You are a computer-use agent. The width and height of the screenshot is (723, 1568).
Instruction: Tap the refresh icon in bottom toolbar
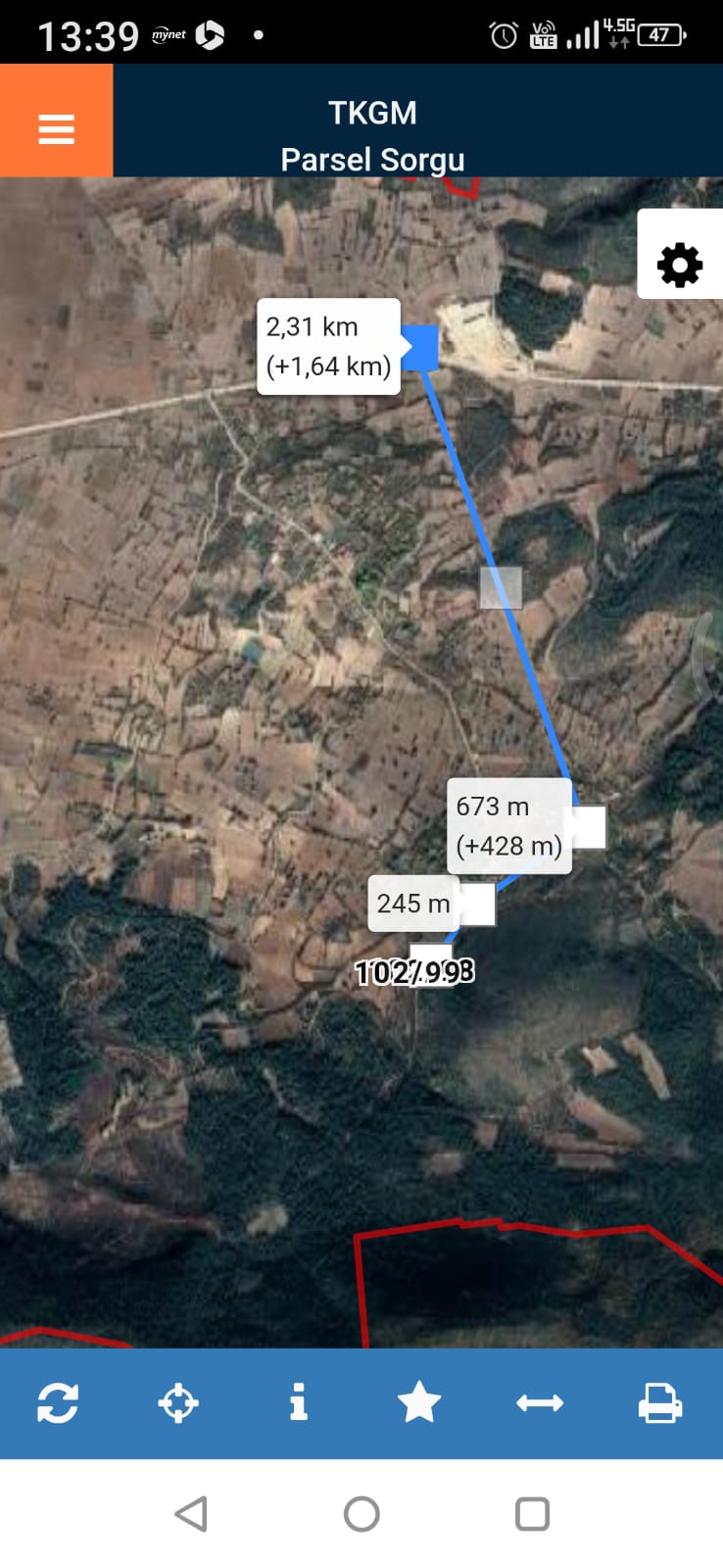[x=58, y=1402]
